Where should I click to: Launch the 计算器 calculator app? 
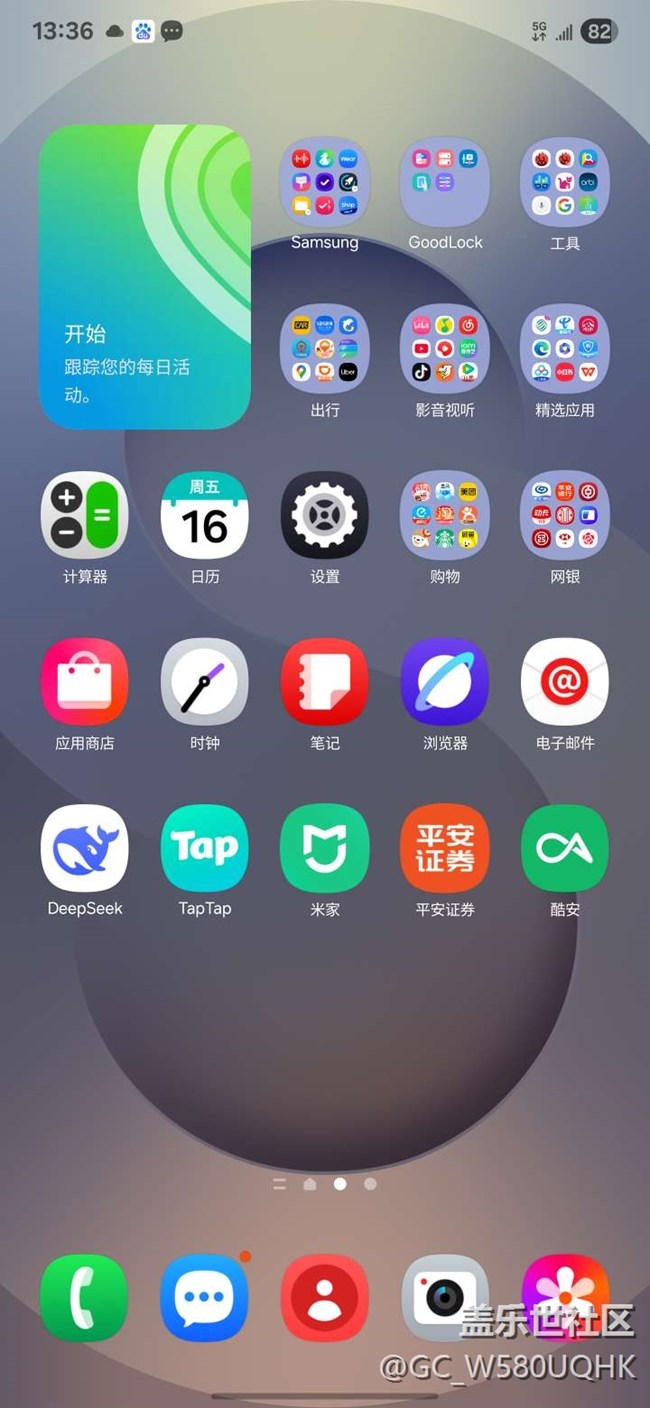pos(85,514)
